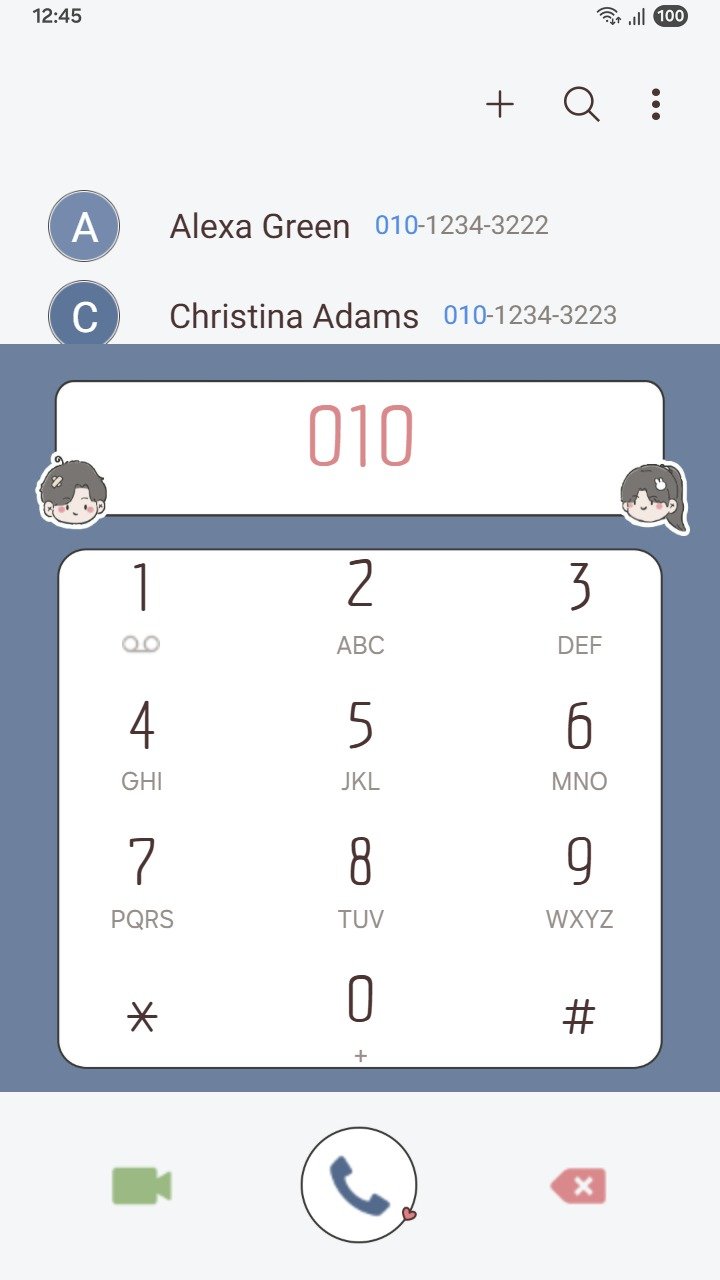Screen dimensions: 720x1280
Task: Delete the last dialed digit
Action: click(578, 1186)
